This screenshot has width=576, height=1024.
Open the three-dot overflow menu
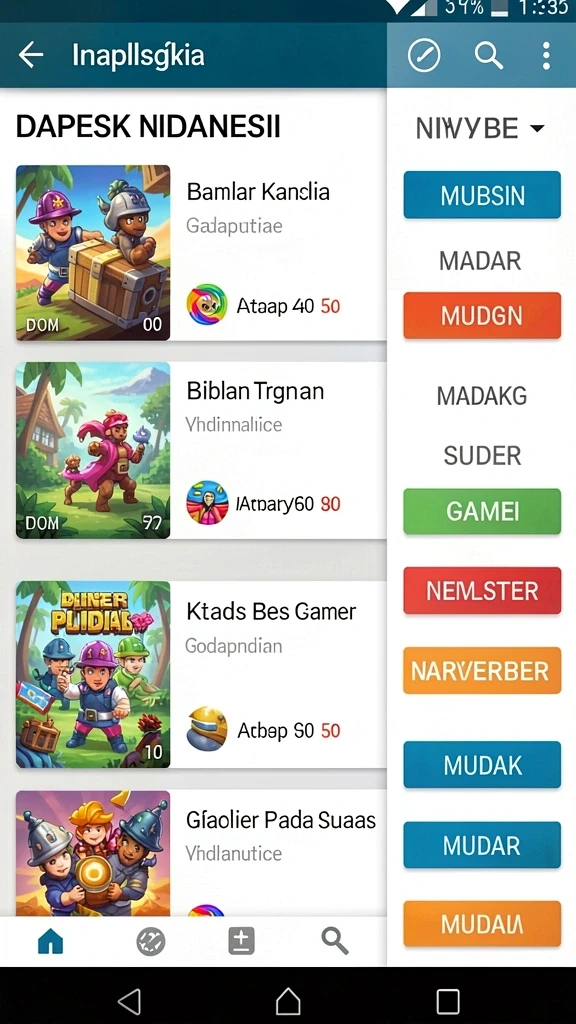click(546, 56)
